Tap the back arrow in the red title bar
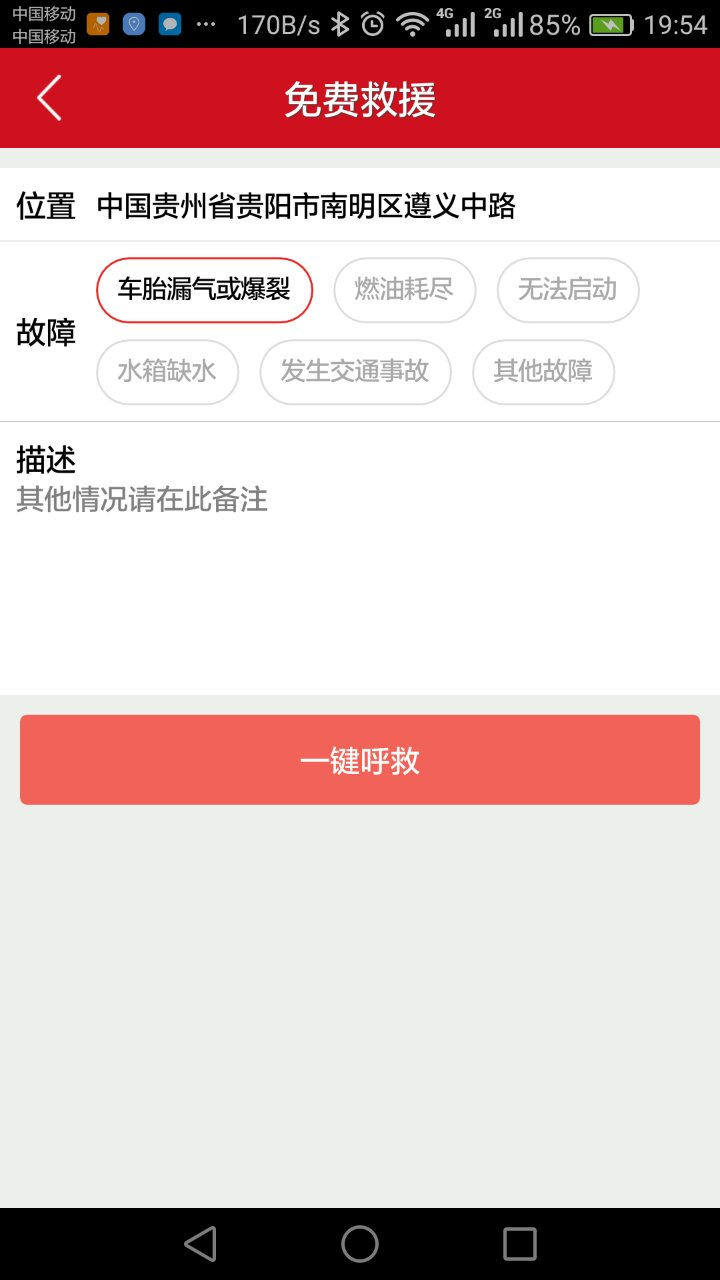The width and height of the screenshot is (720, 1280). tap(48, 98)
